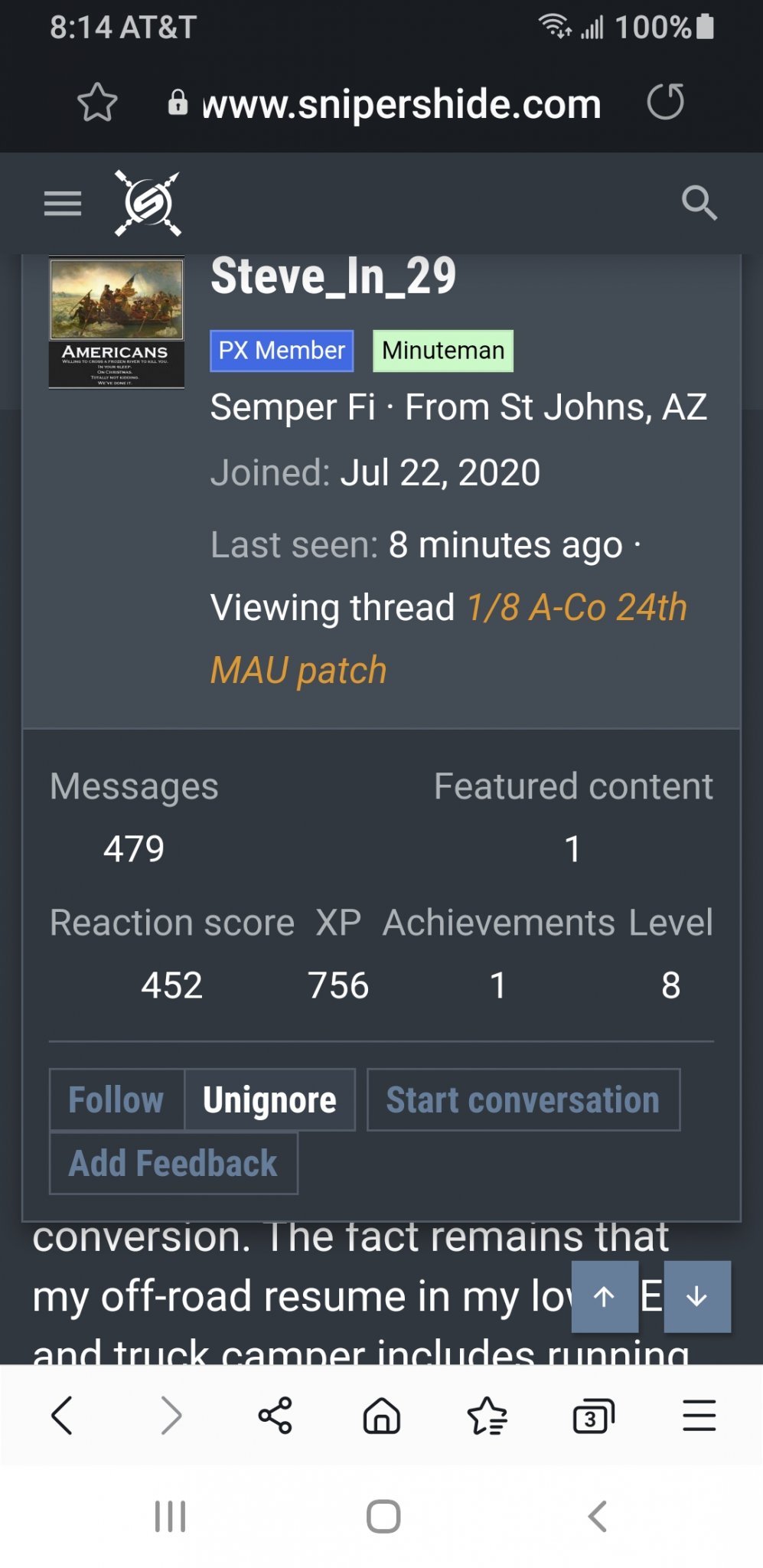This screenshot has height=1568, width=763.
Task: Jump to top with the up arrow
Action: click(x=605, y=1296)
